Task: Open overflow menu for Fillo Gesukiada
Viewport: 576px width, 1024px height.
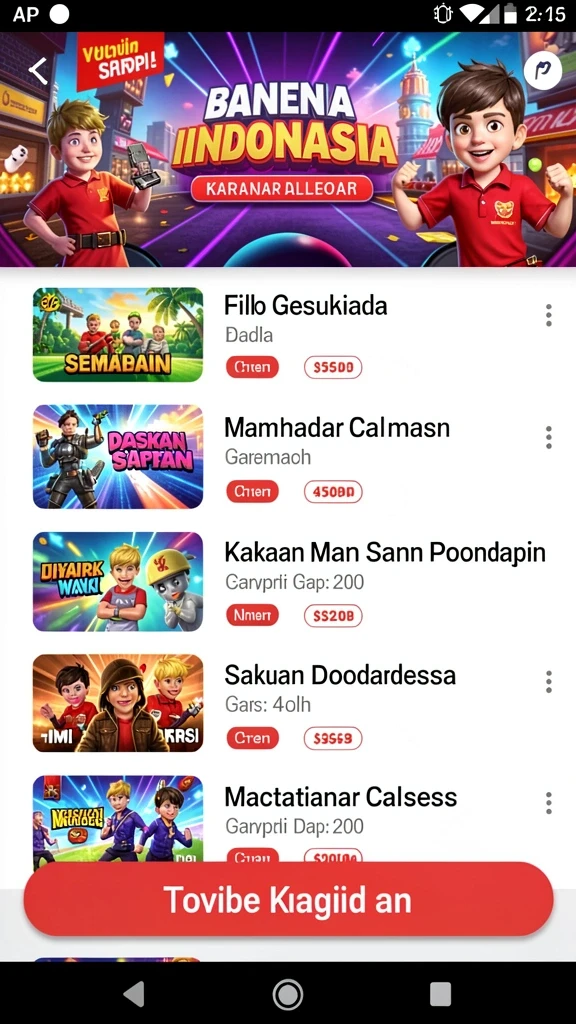Action: (x=549, y=315)
